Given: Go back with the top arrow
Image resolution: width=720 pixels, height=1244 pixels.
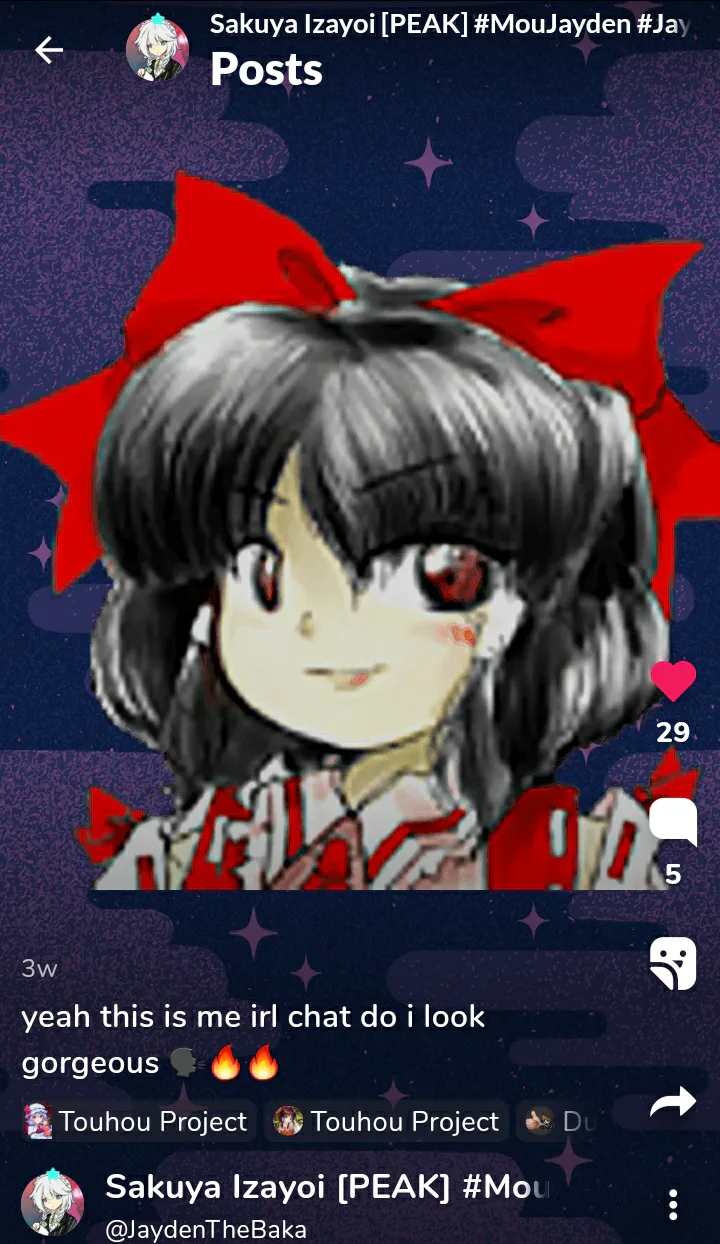Looking at the screenshot, I should click(x=48, y=50).
